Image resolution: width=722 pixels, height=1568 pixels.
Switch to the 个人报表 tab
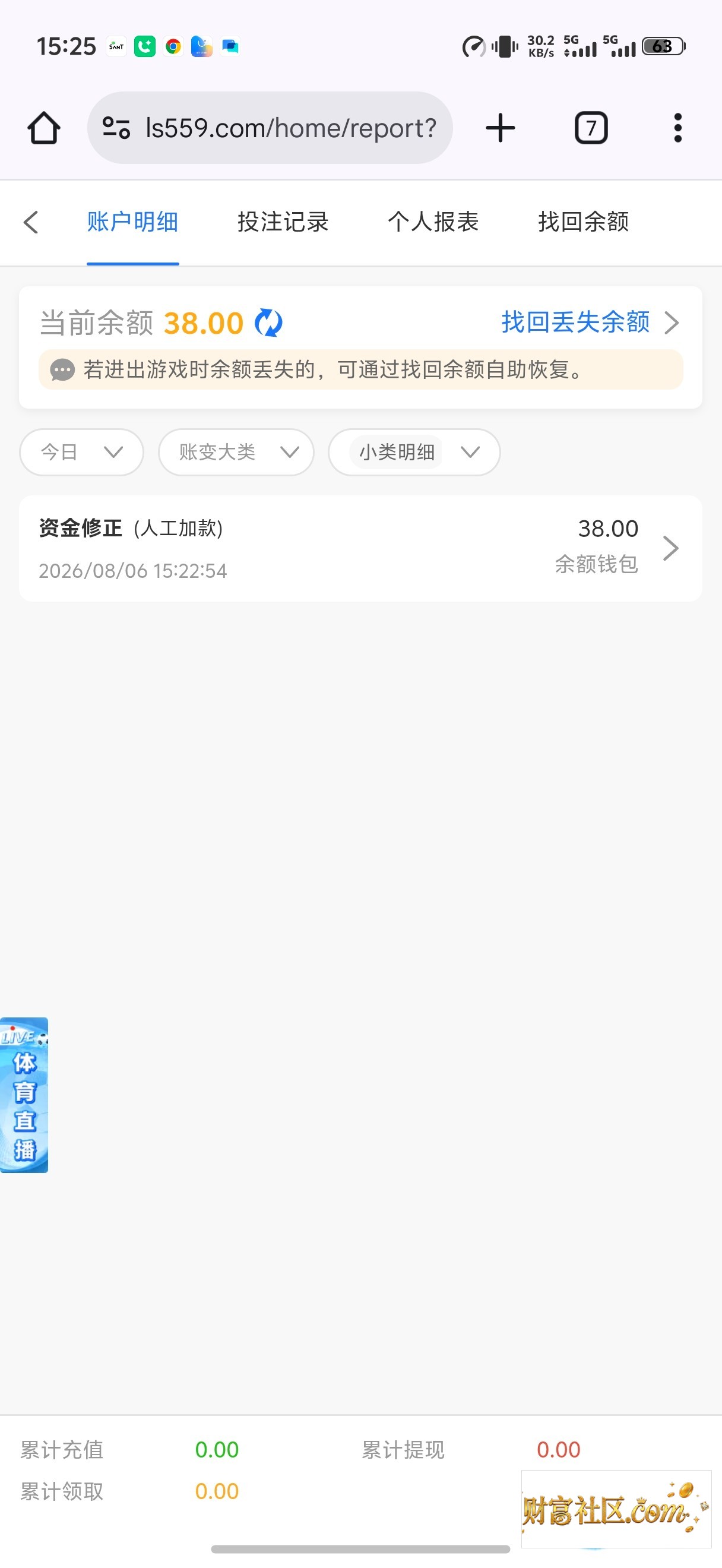[433, 222]
